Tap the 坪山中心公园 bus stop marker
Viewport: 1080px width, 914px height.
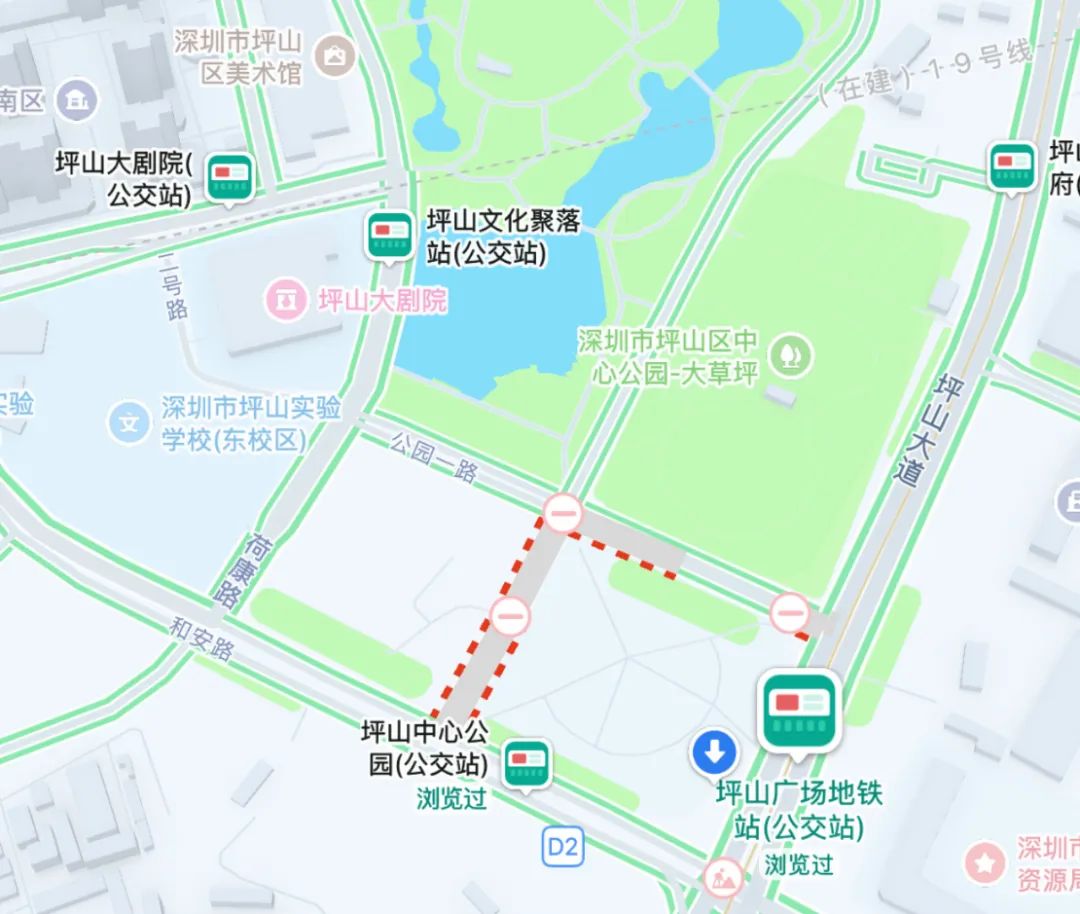click(527, 763)
